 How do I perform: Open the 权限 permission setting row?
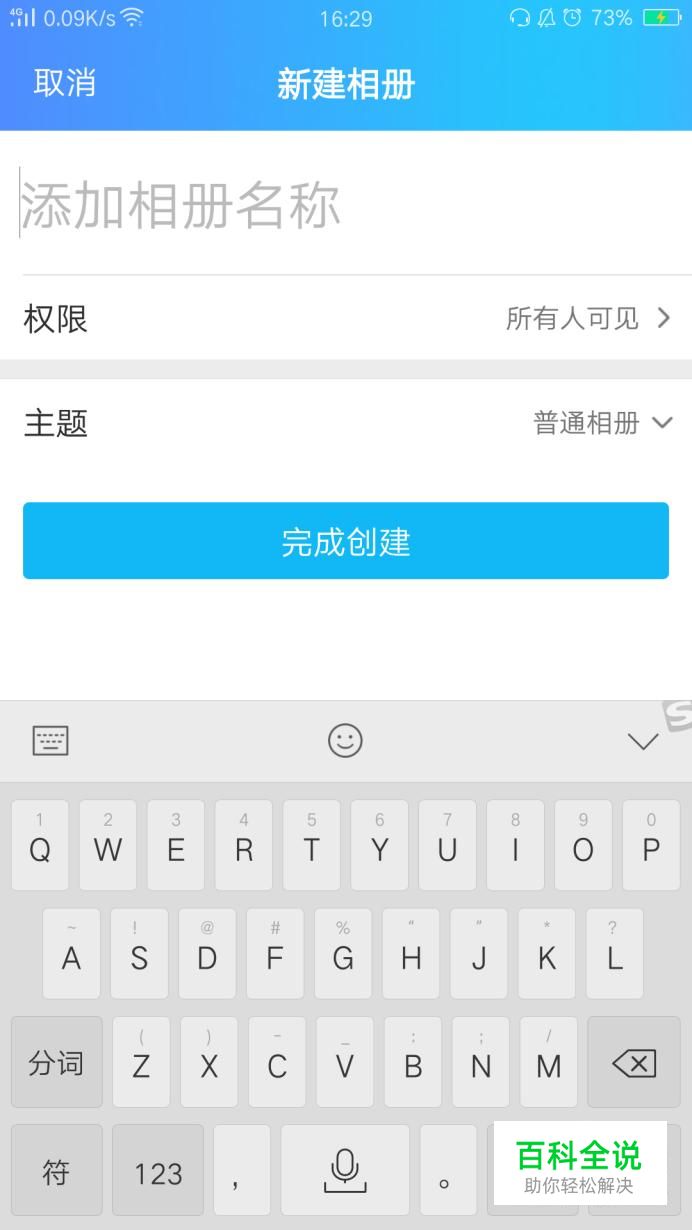pyautogui.click(x=346, y=319)
